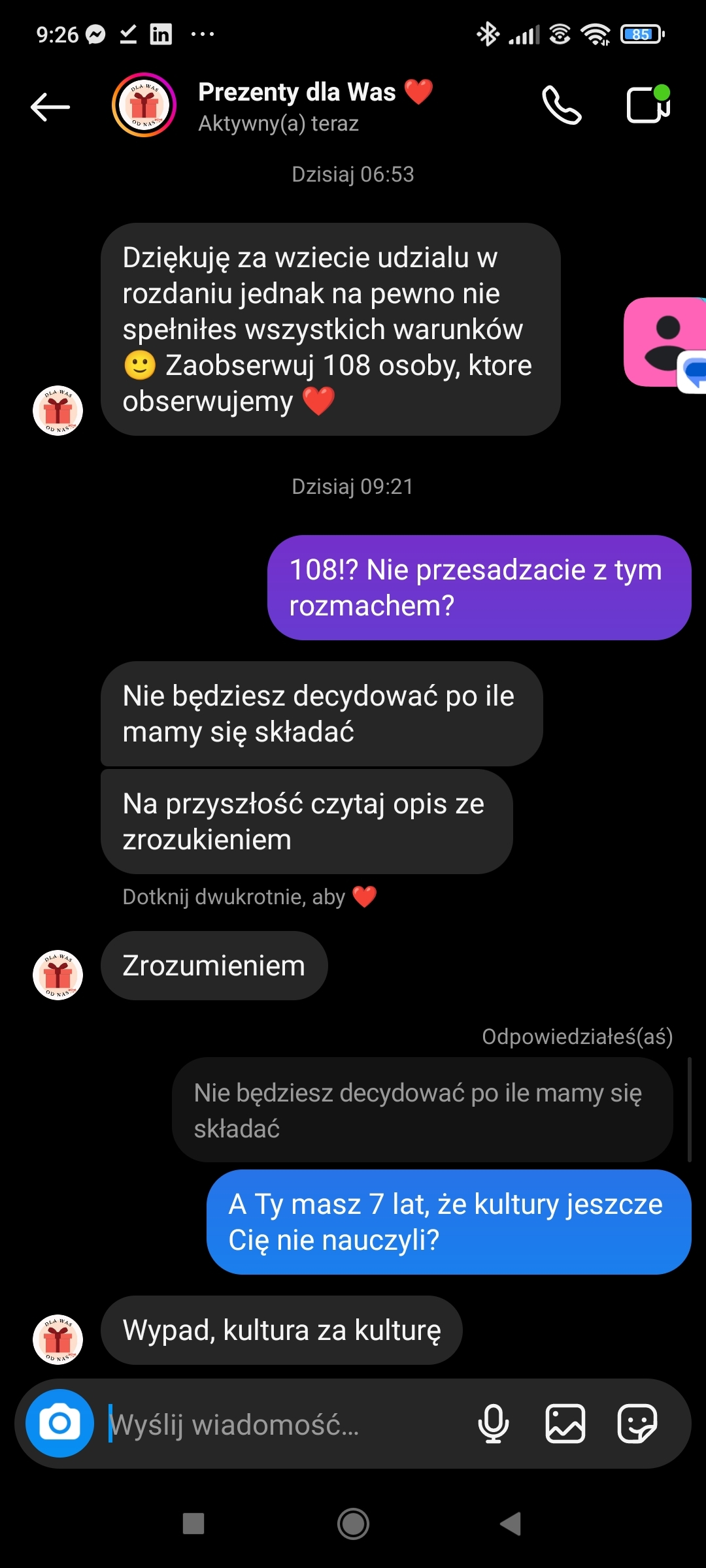This screenshot has width=706, height=1568.
Task: Focus the Wyślij wiadomość text field
Action: click(x=281, y=1424)
